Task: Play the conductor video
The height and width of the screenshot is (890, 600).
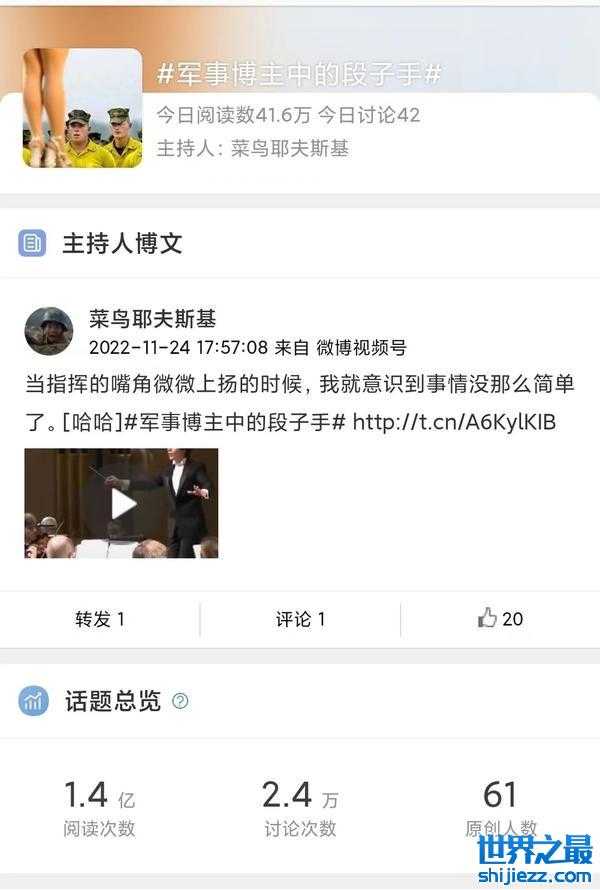Action: [x=122, y=503]
